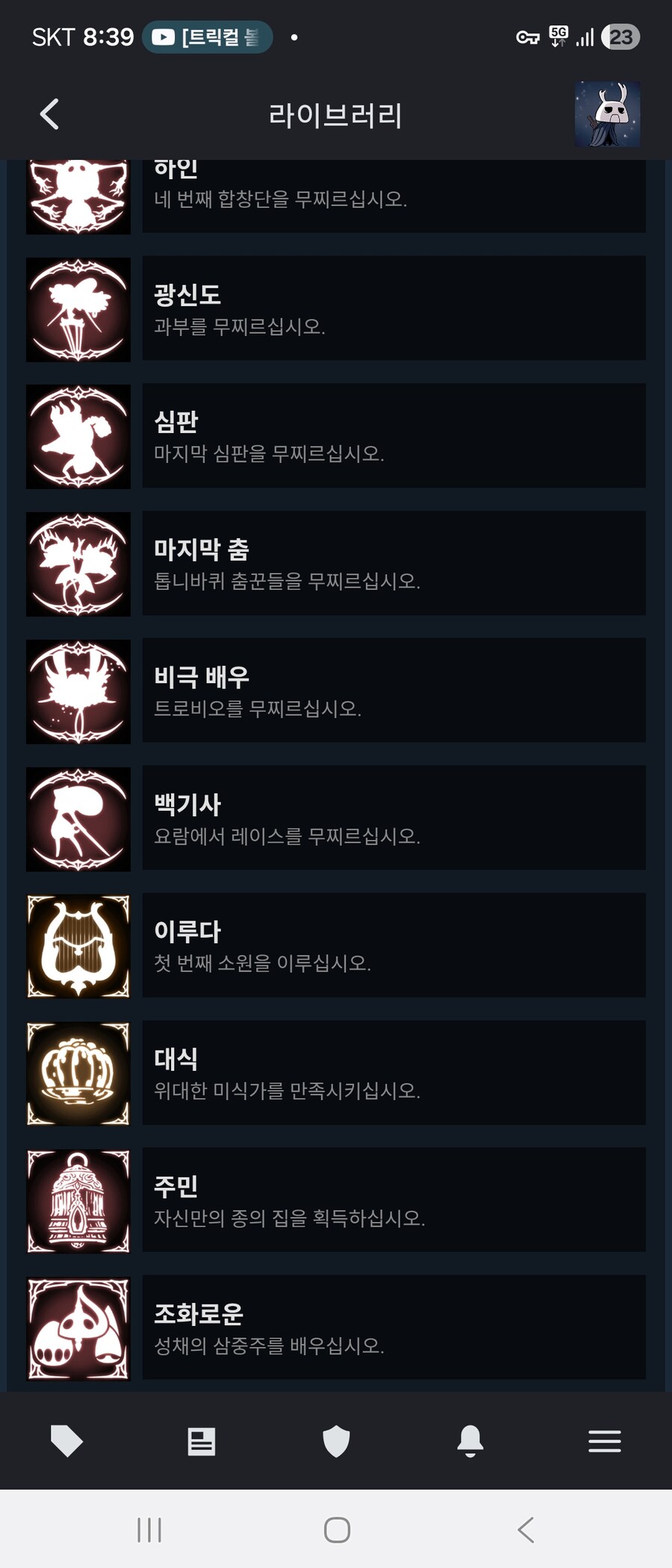Tap the Hollow Knight profile avatar
Screen dimensions: 672x1568
[606, 115]
